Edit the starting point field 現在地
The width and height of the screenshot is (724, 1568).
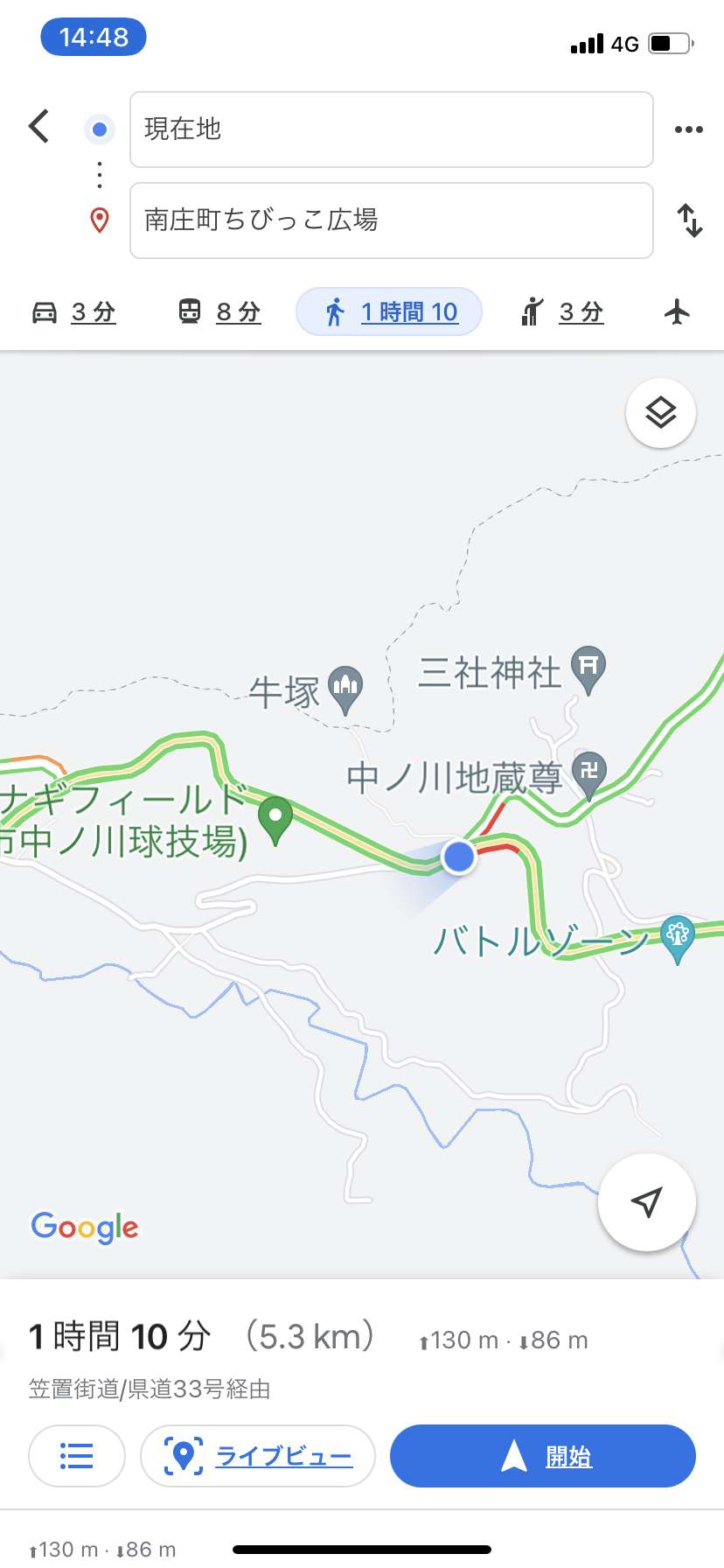pyautogui.click(x=392, y=129)
